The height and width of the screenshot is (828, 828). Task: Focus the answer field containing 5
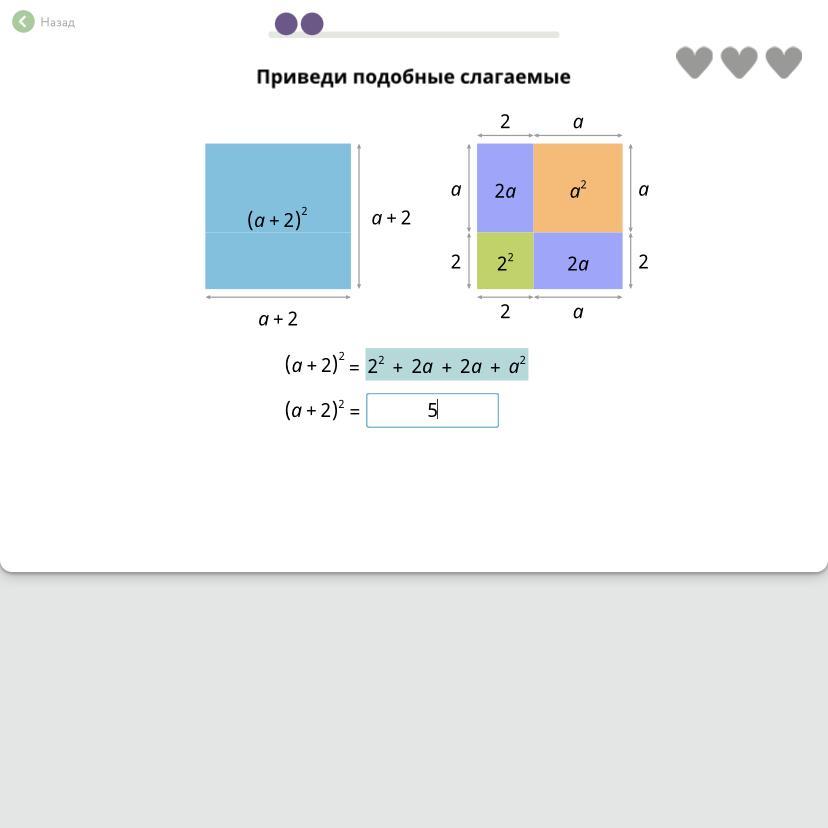(432, 411)
